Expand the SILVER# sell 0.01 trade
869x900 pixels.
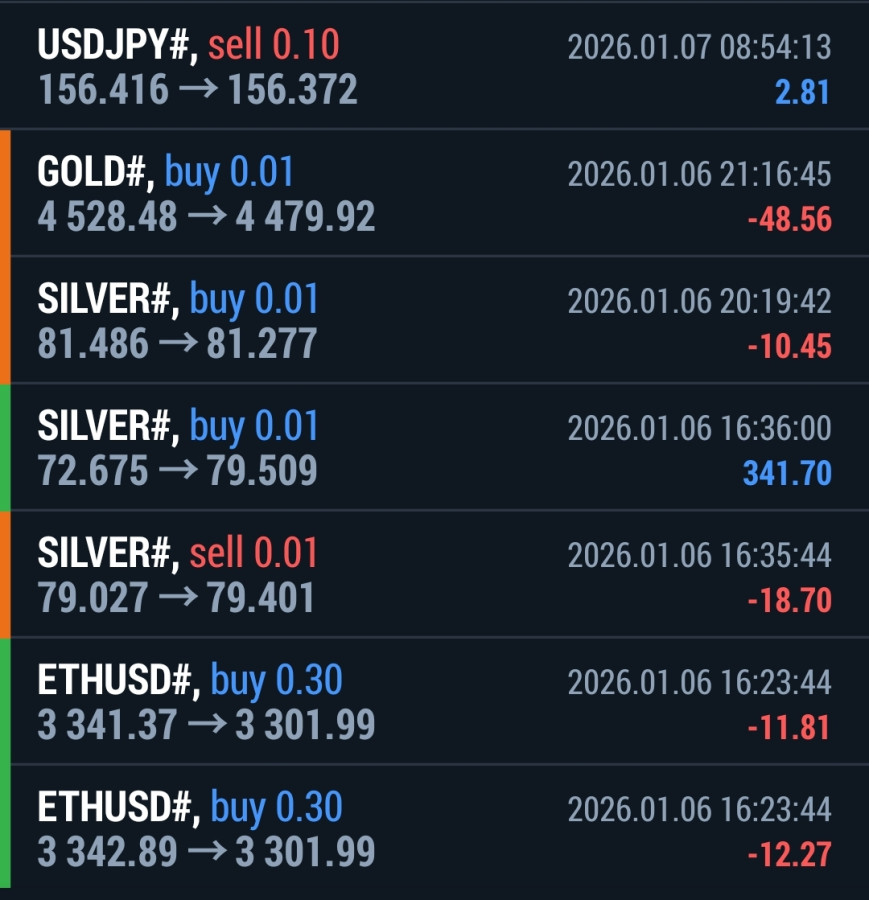tap(434, 575)
